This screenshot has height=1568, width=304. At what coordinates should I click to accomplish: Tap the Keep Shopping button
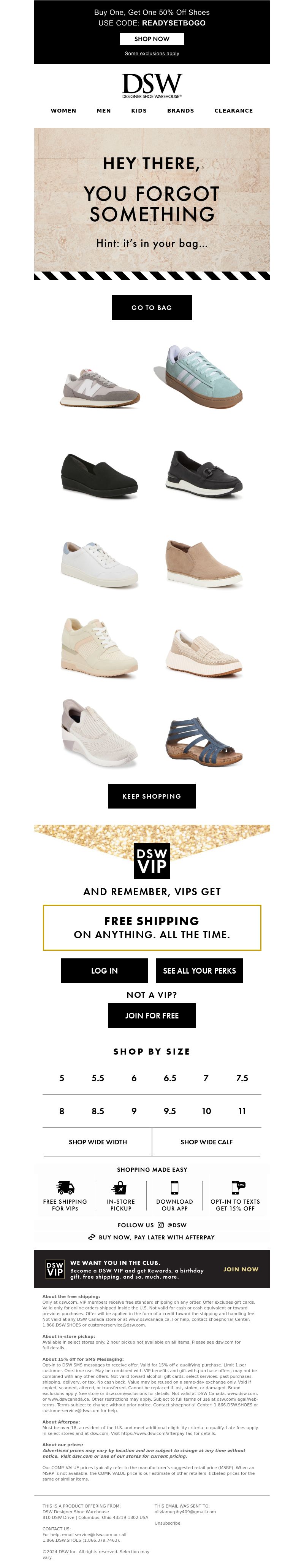point(151,796)
